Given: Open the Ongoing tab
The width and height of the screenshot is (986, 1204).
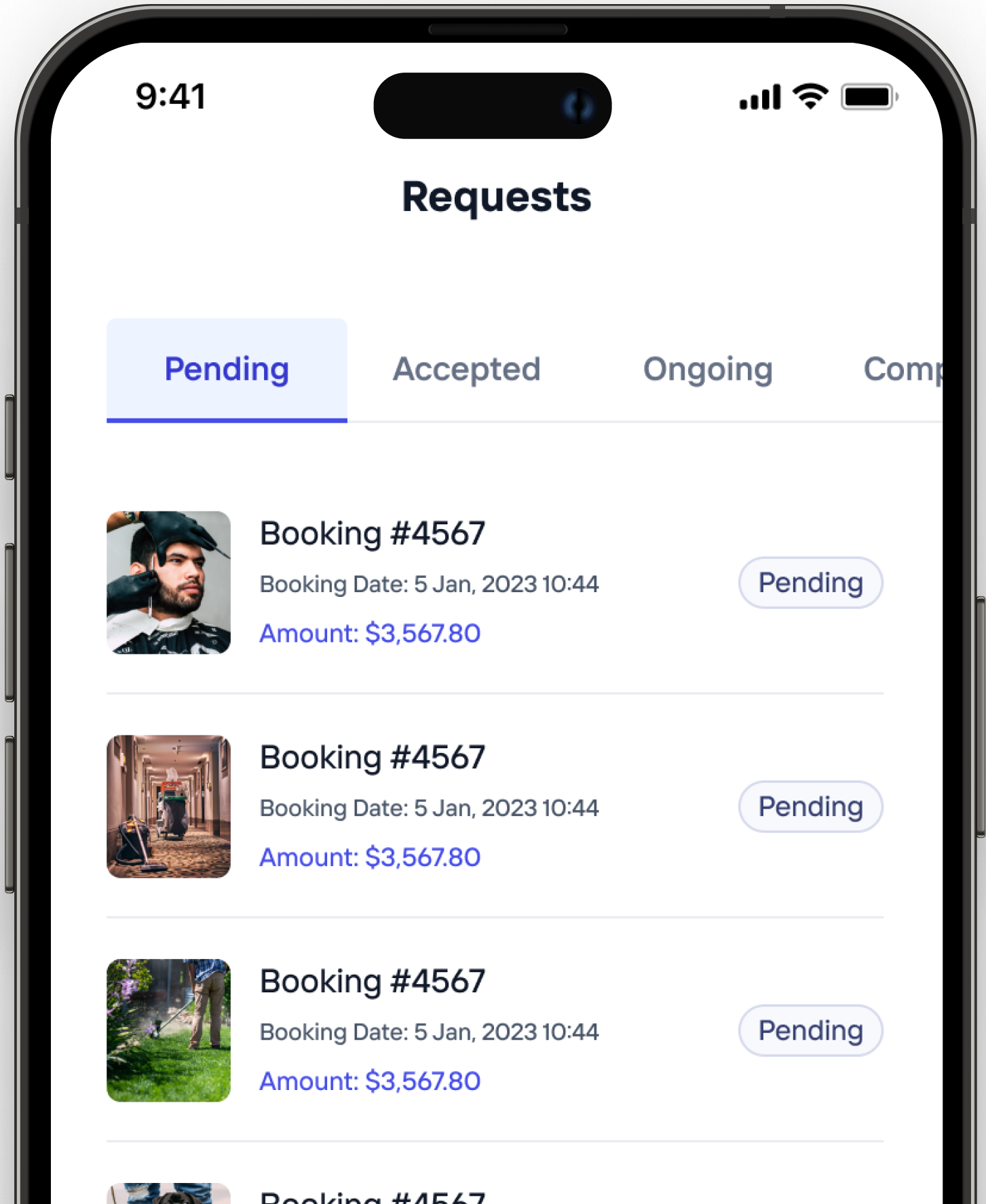Looking at the screenshot, I should point(708,370).
